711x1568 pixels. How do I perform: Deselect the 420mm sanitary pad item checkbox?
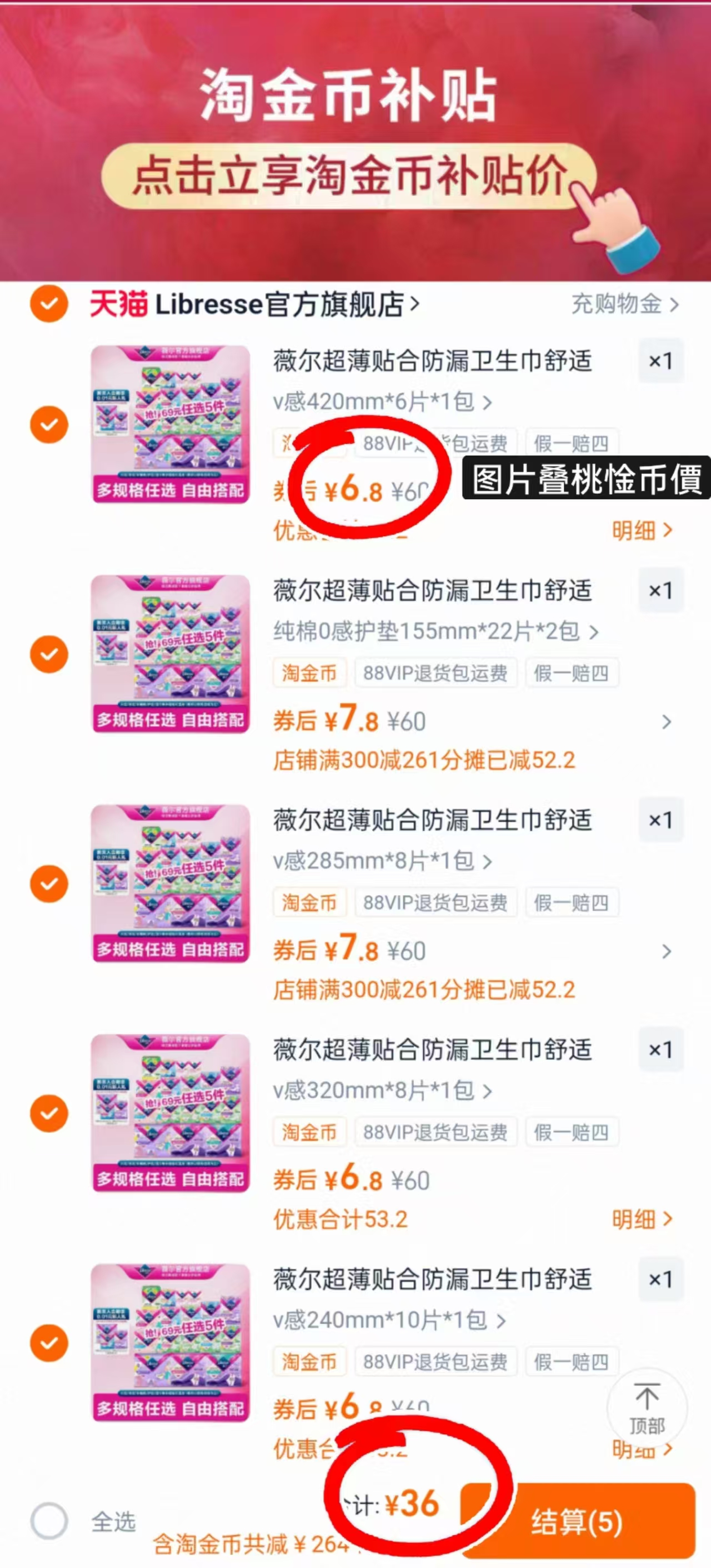coord(48,424)
